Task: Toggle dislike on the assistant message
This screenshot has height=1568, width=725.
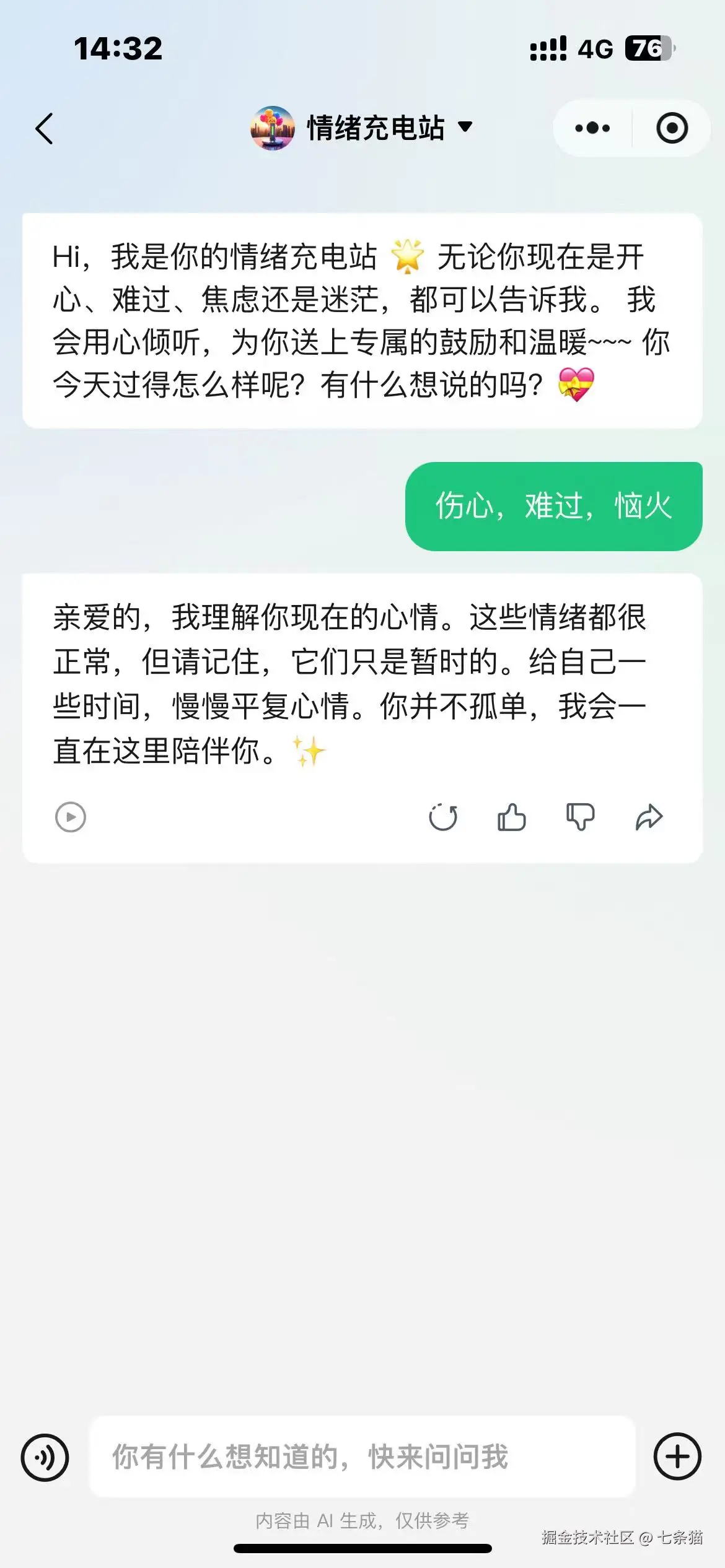Action: pos(580,819)
